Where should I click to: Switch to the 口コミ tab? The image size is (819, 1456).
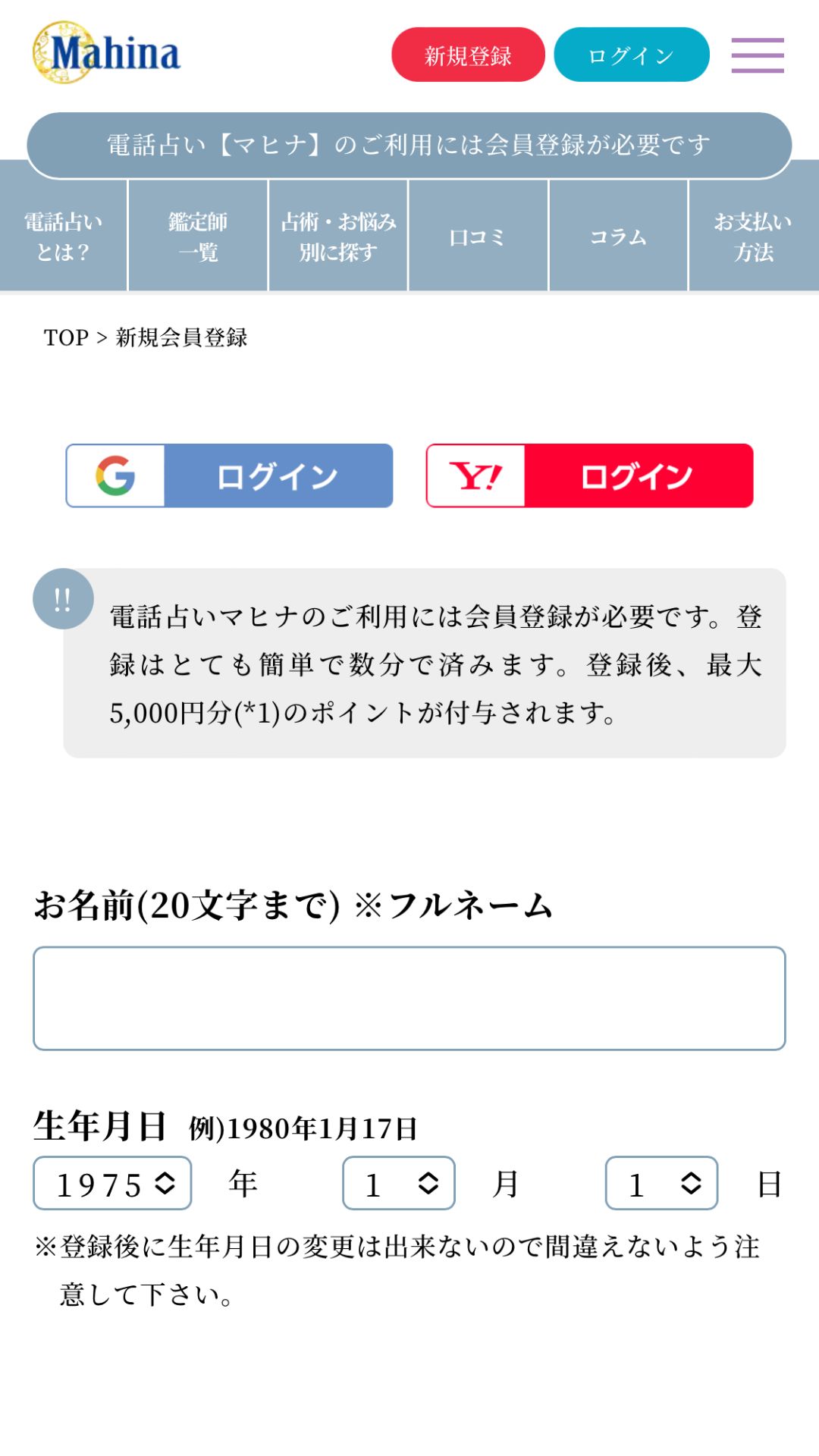coord(478,236)
